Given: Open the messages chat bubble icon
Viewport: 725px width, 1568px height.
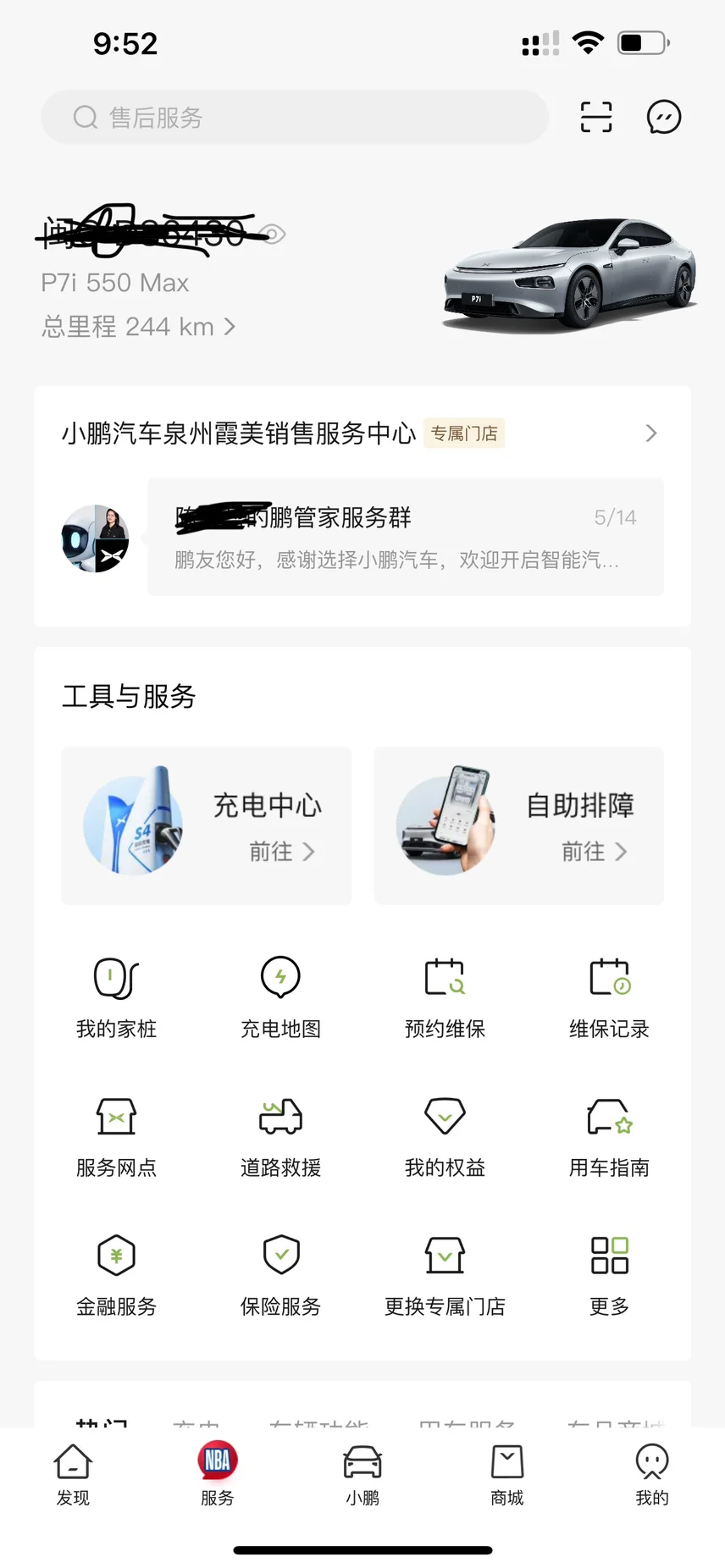Looking at the screenshot, I should (x=663, y=117).
